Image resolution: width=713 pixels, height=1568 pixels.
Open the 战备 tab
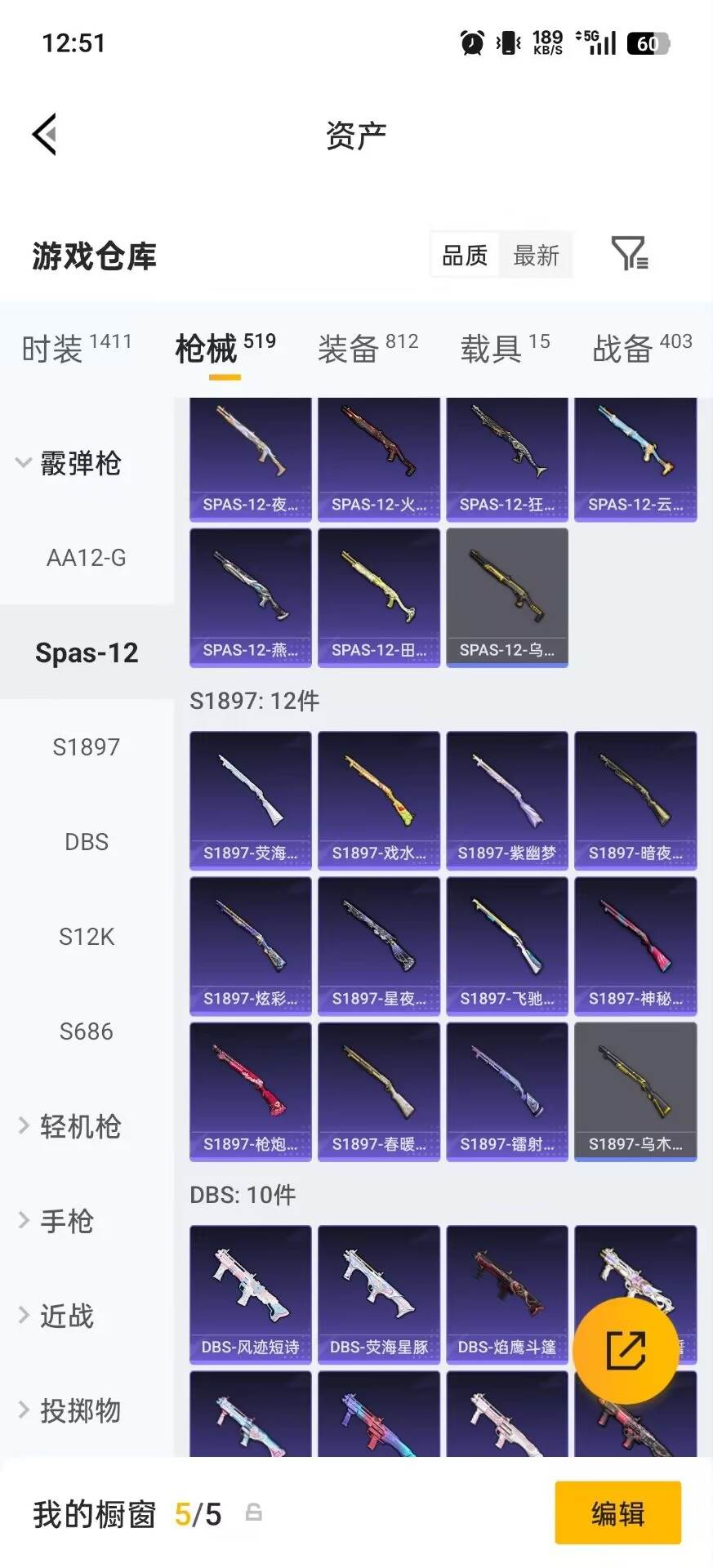pyautogui.click(x=642, y=348)
